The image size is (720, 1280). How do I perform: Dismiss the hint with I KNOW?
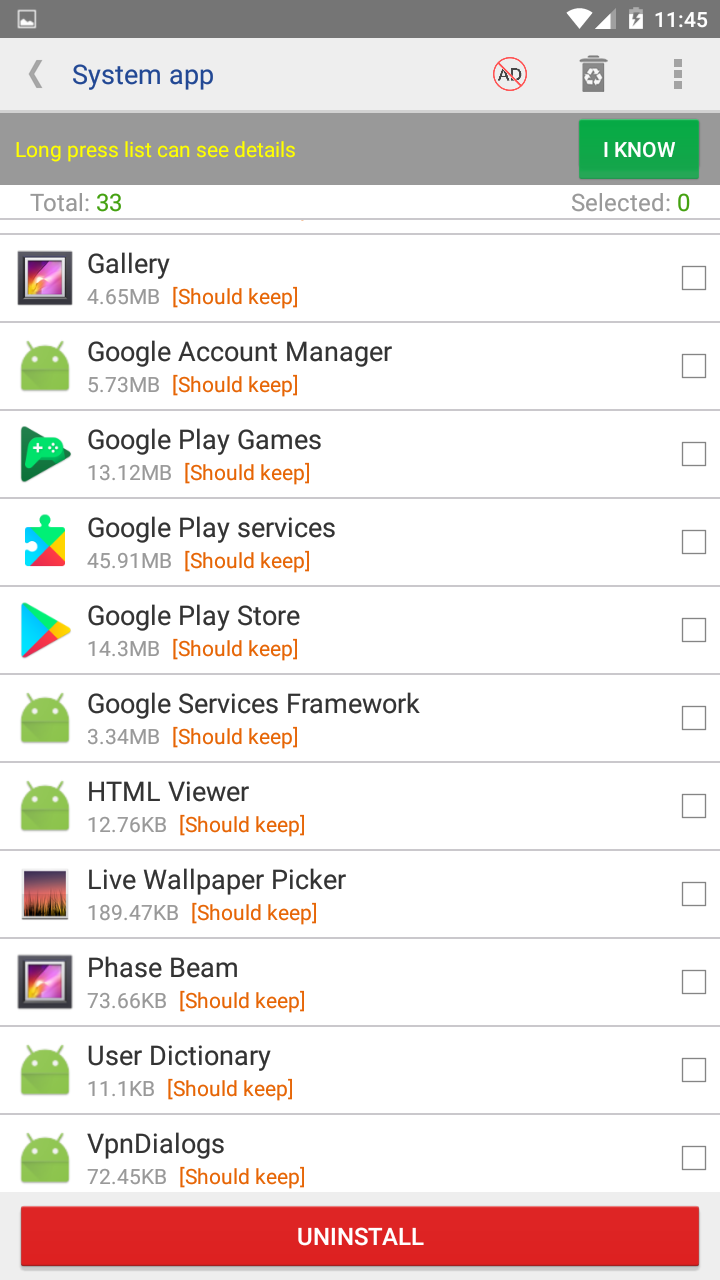(638, 150)
